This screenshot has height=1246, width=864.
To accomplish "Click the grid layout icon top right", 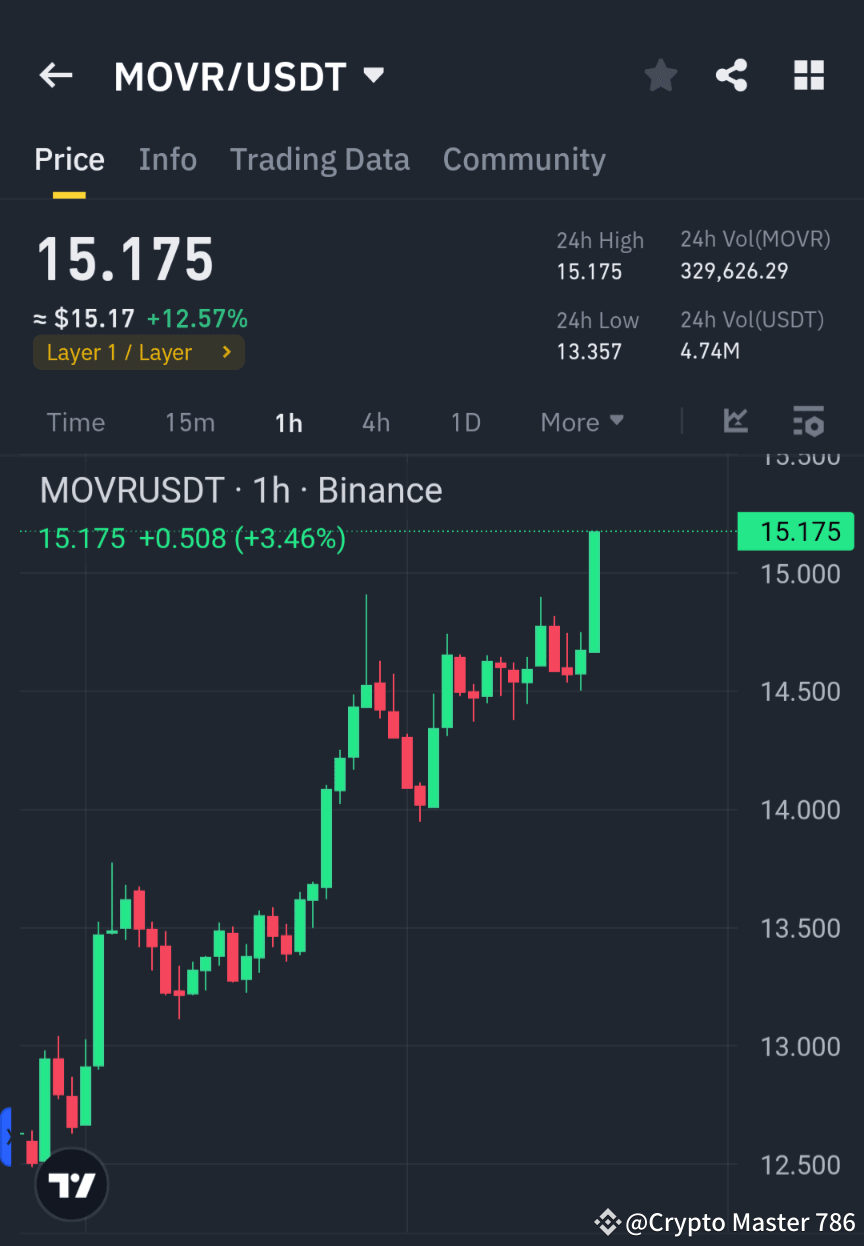I will [808, 75].
